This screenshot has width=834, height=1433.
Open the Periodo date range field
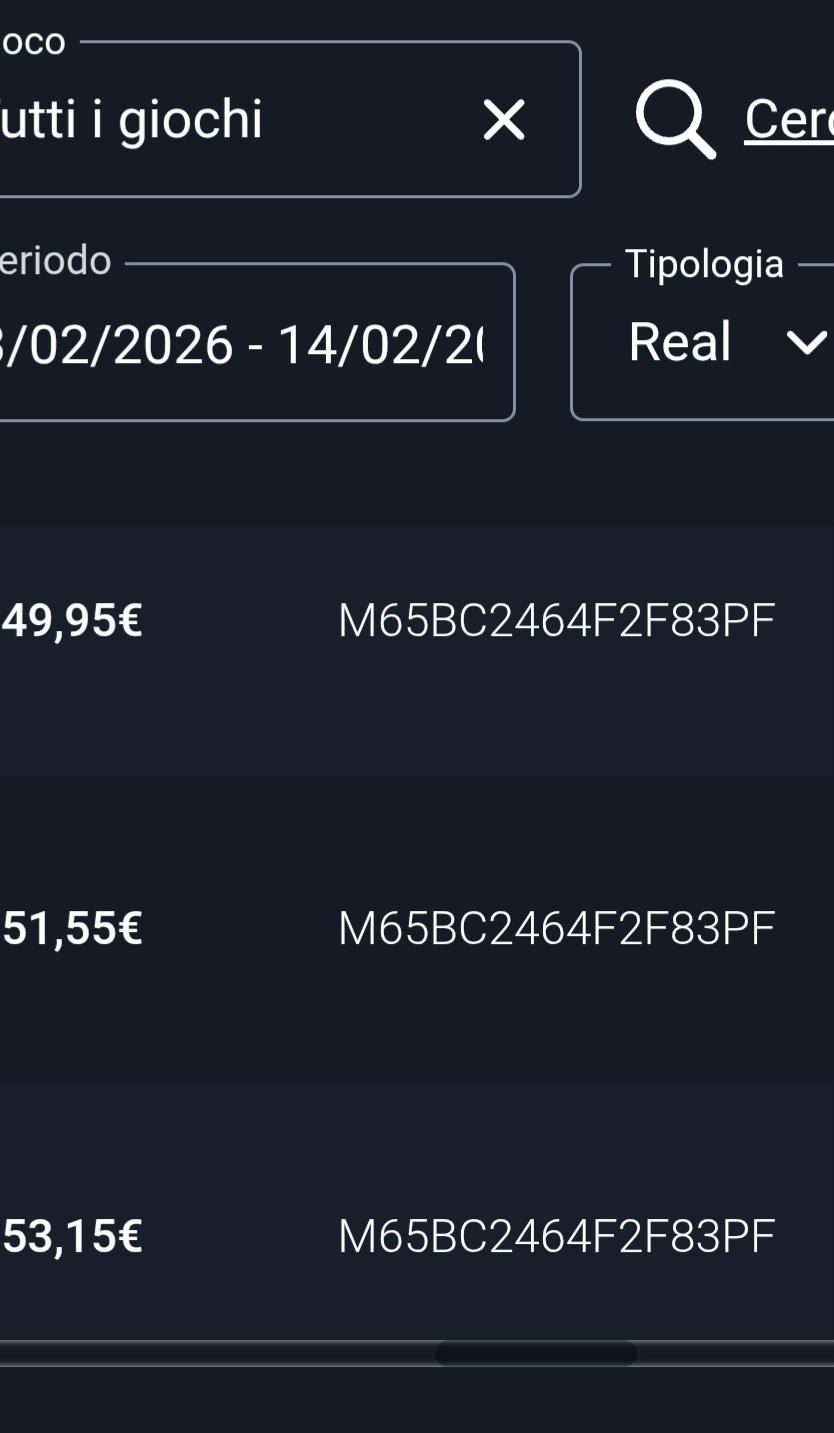tap(250, 344)
